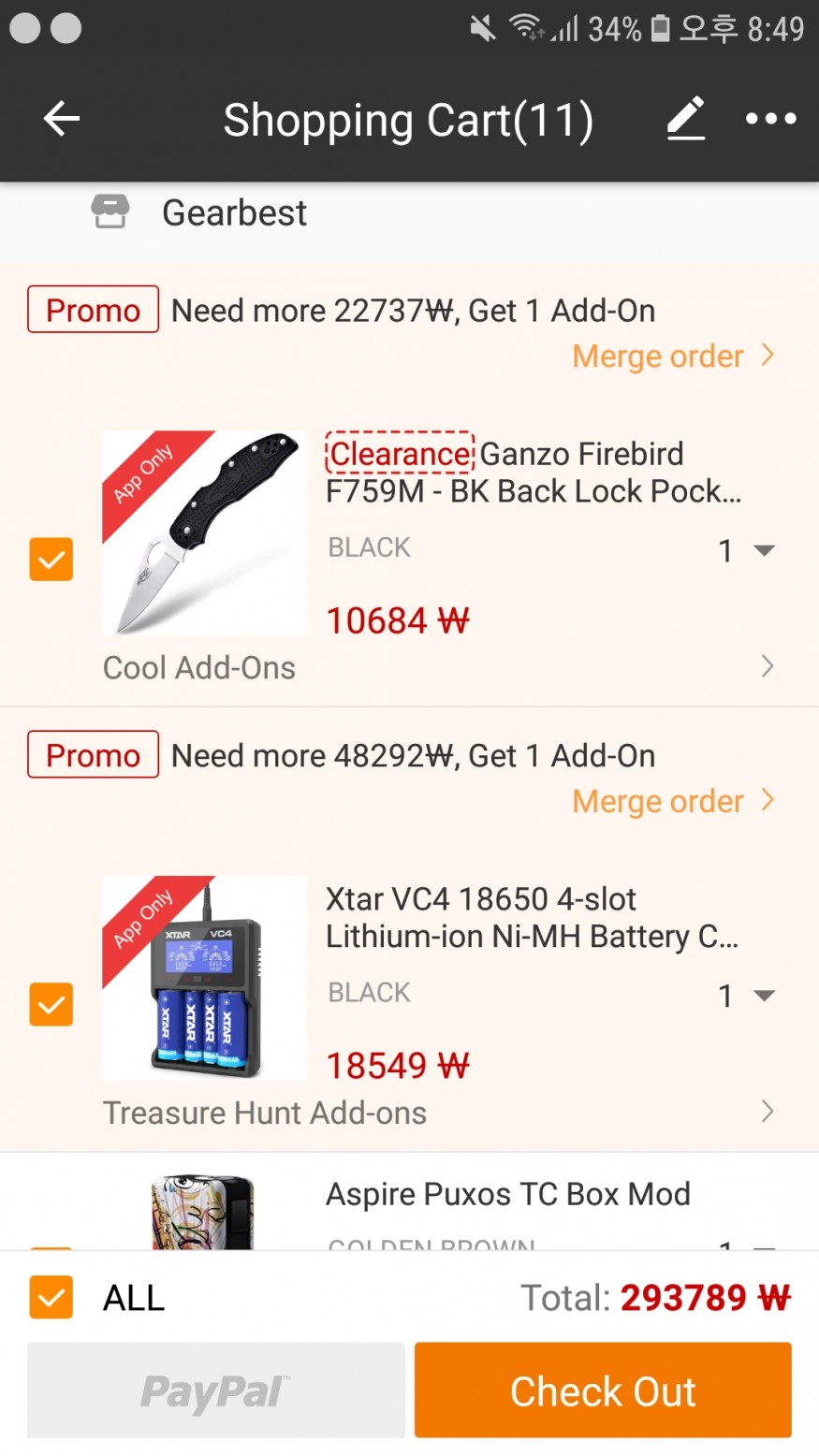Go back from the Shopping Cart
This screenshot has height=1456, width=819.
62,119
